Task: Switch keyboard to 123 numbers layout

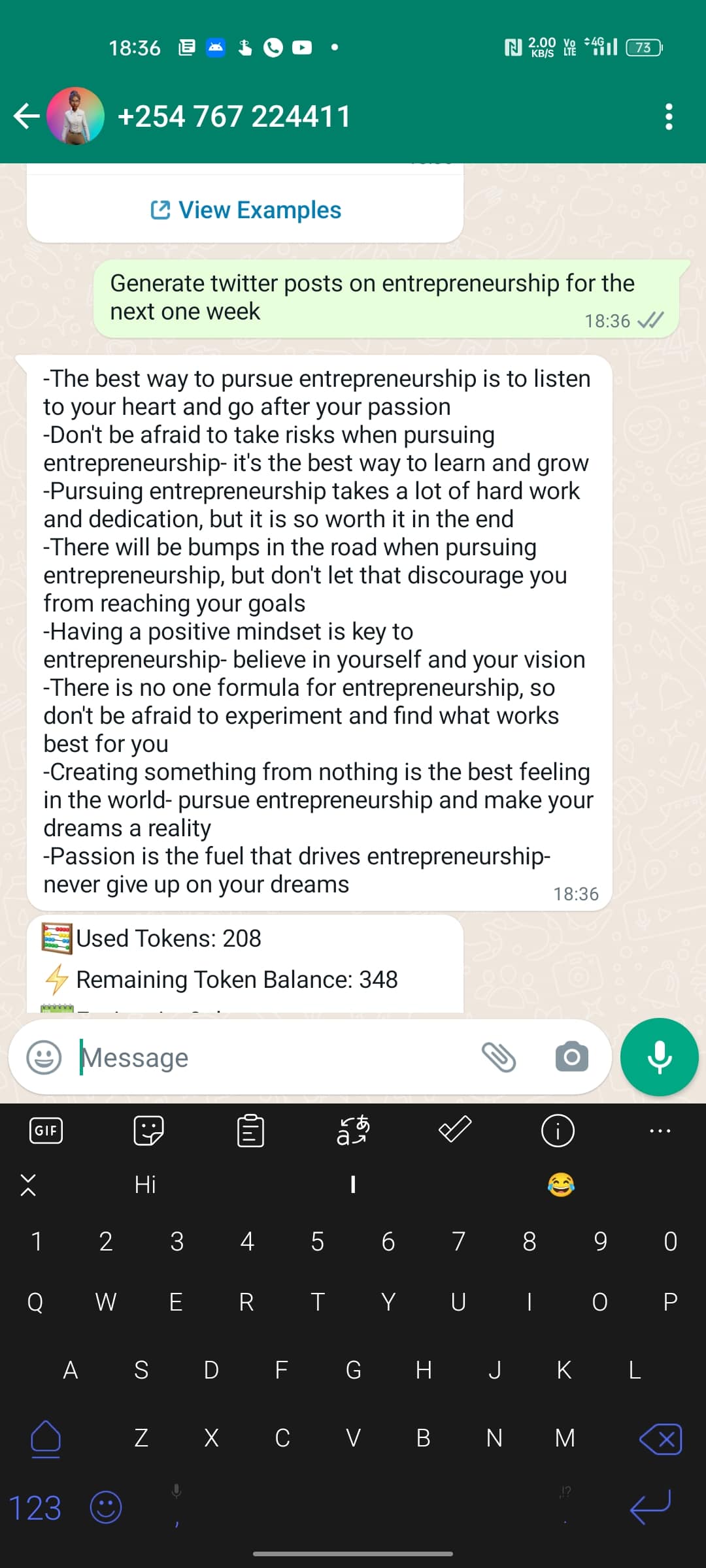Action: 35,1508
